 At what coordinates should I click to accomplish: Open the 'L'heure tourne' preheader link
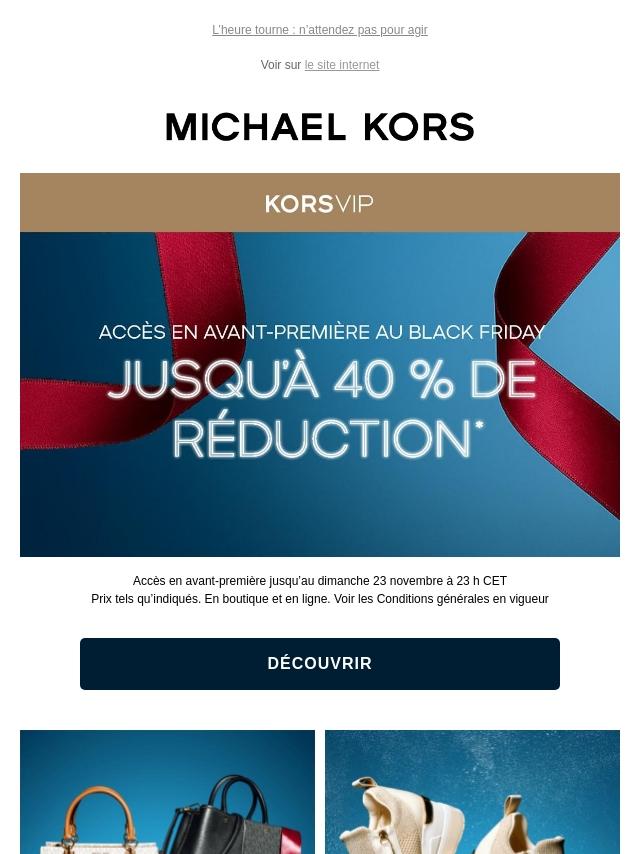319,30
